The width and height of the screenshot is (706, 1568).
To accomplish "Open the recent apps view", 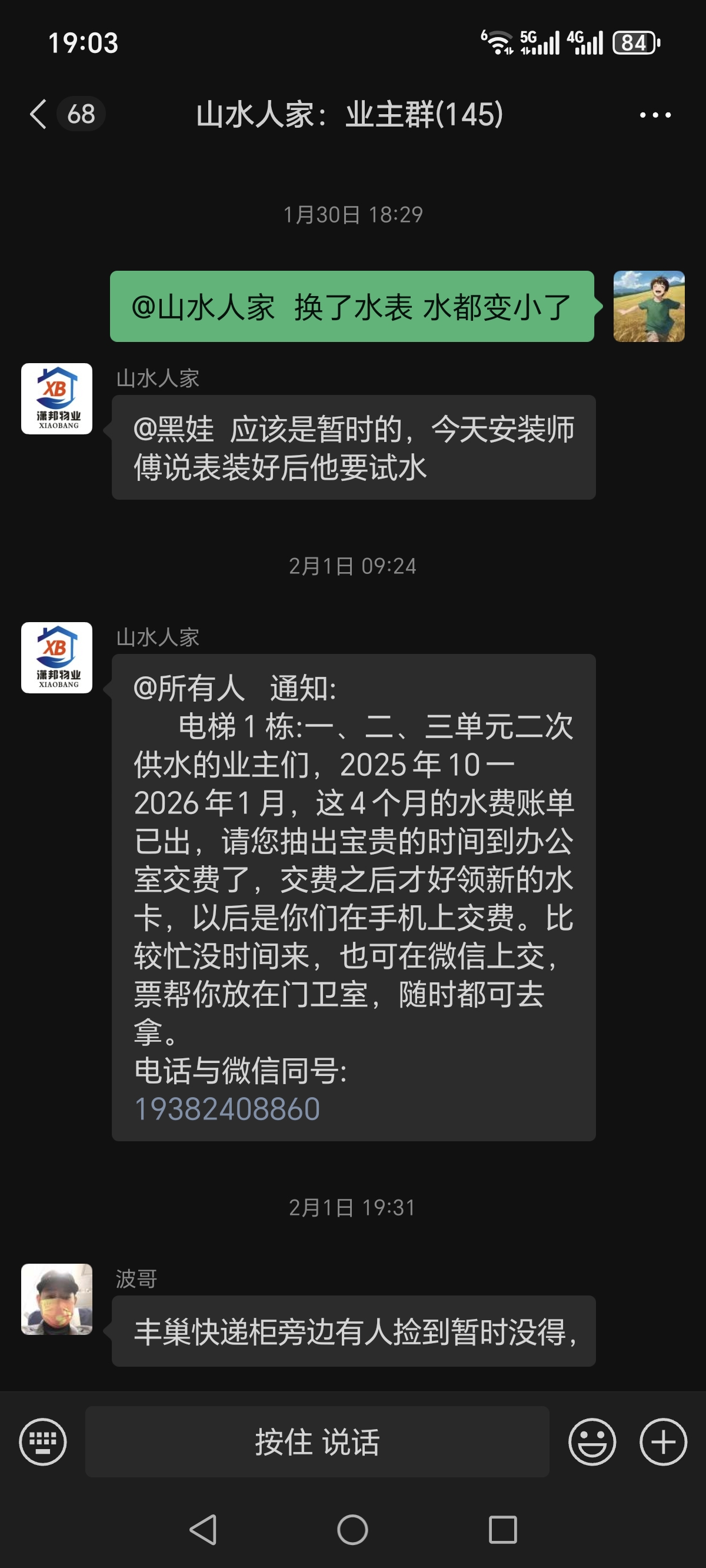I will point(502,1530).
